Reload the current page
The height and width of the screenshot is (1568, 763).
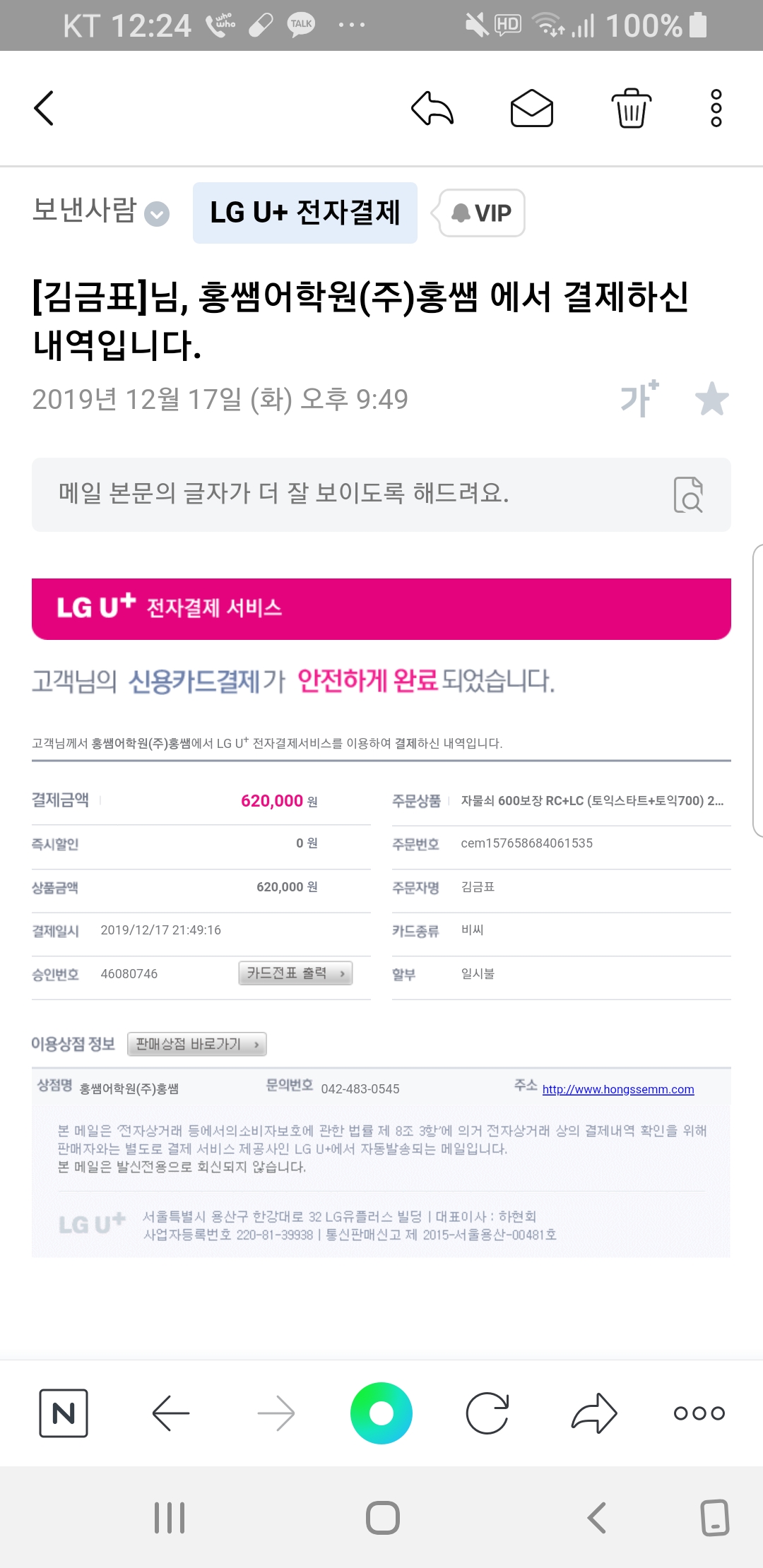pyautogui.click(x=487, y=1413)
